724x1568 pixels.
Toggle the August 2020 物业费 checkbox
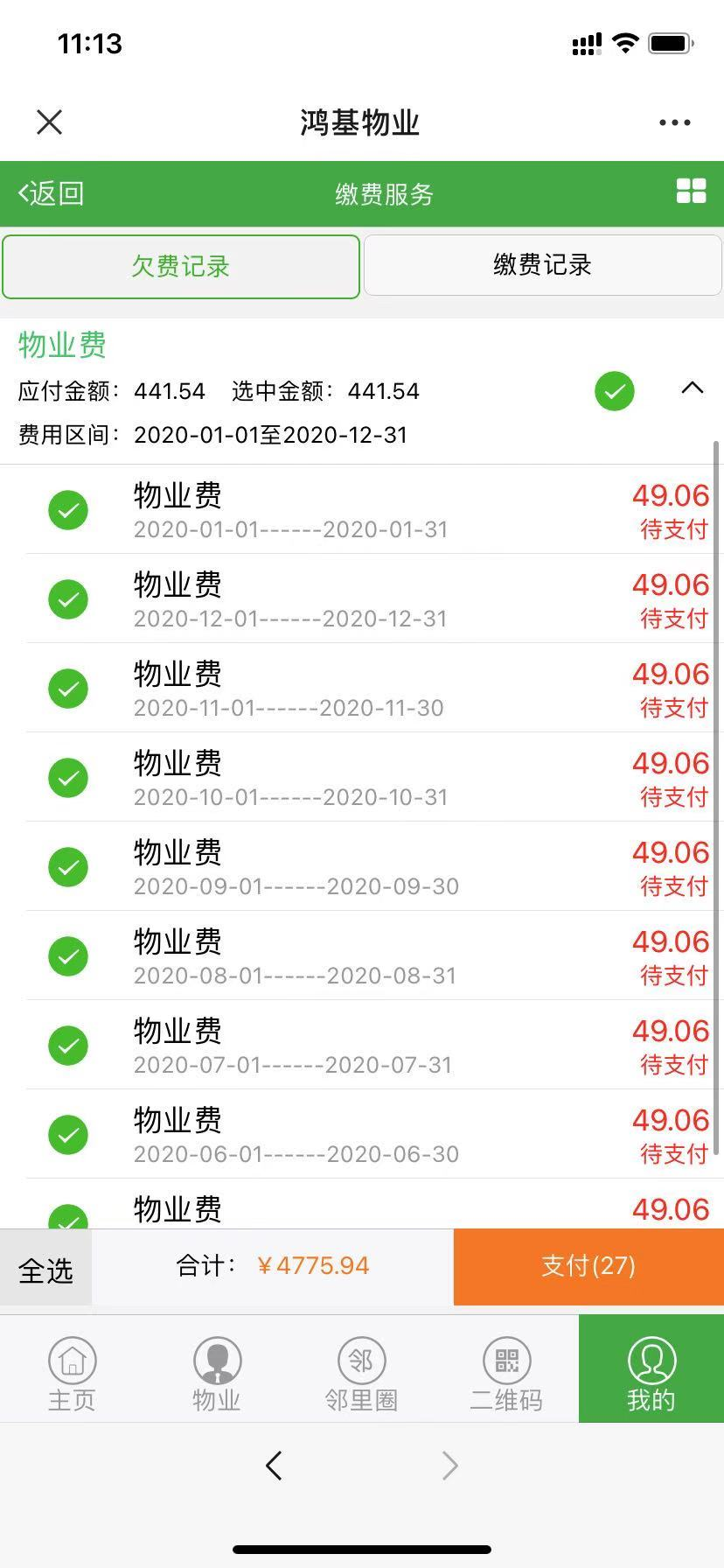(x=68, y=956)
